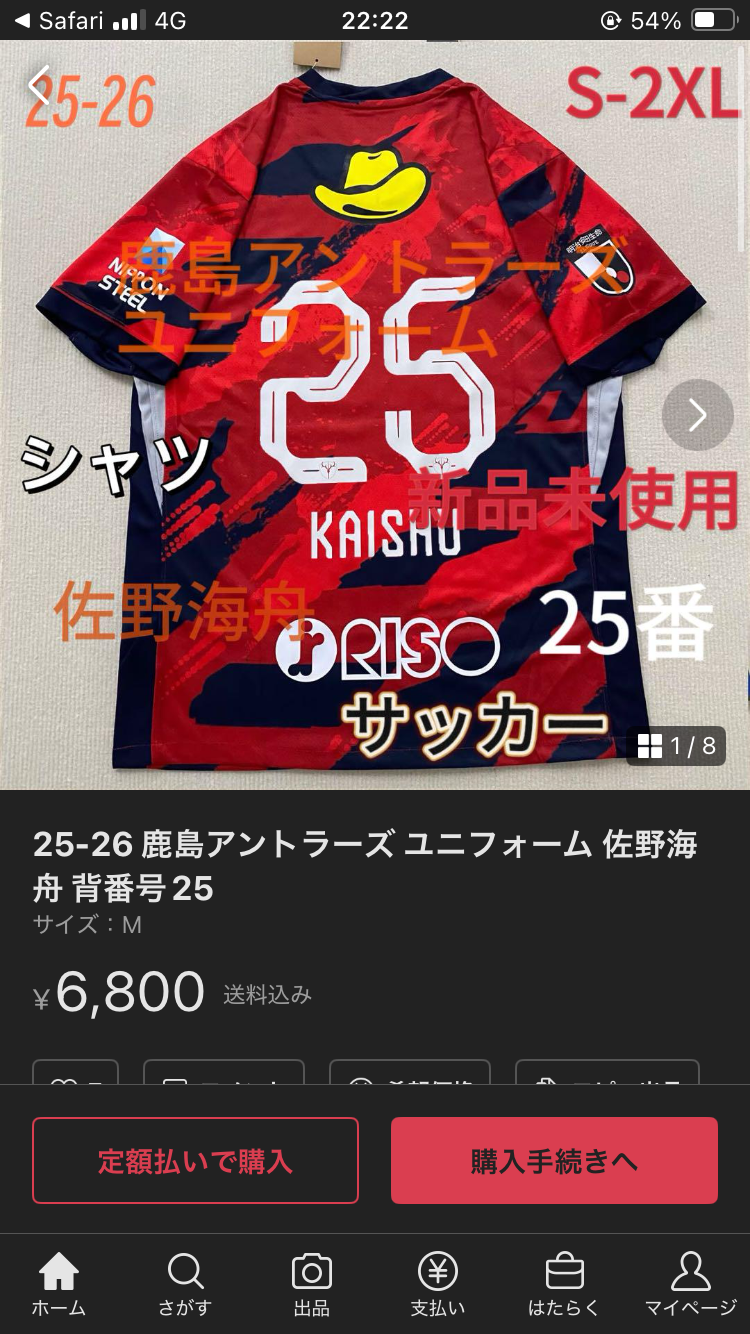Open the 出品 listing tab
Screen dimensions: 750x1334
tap(311, 1284)
